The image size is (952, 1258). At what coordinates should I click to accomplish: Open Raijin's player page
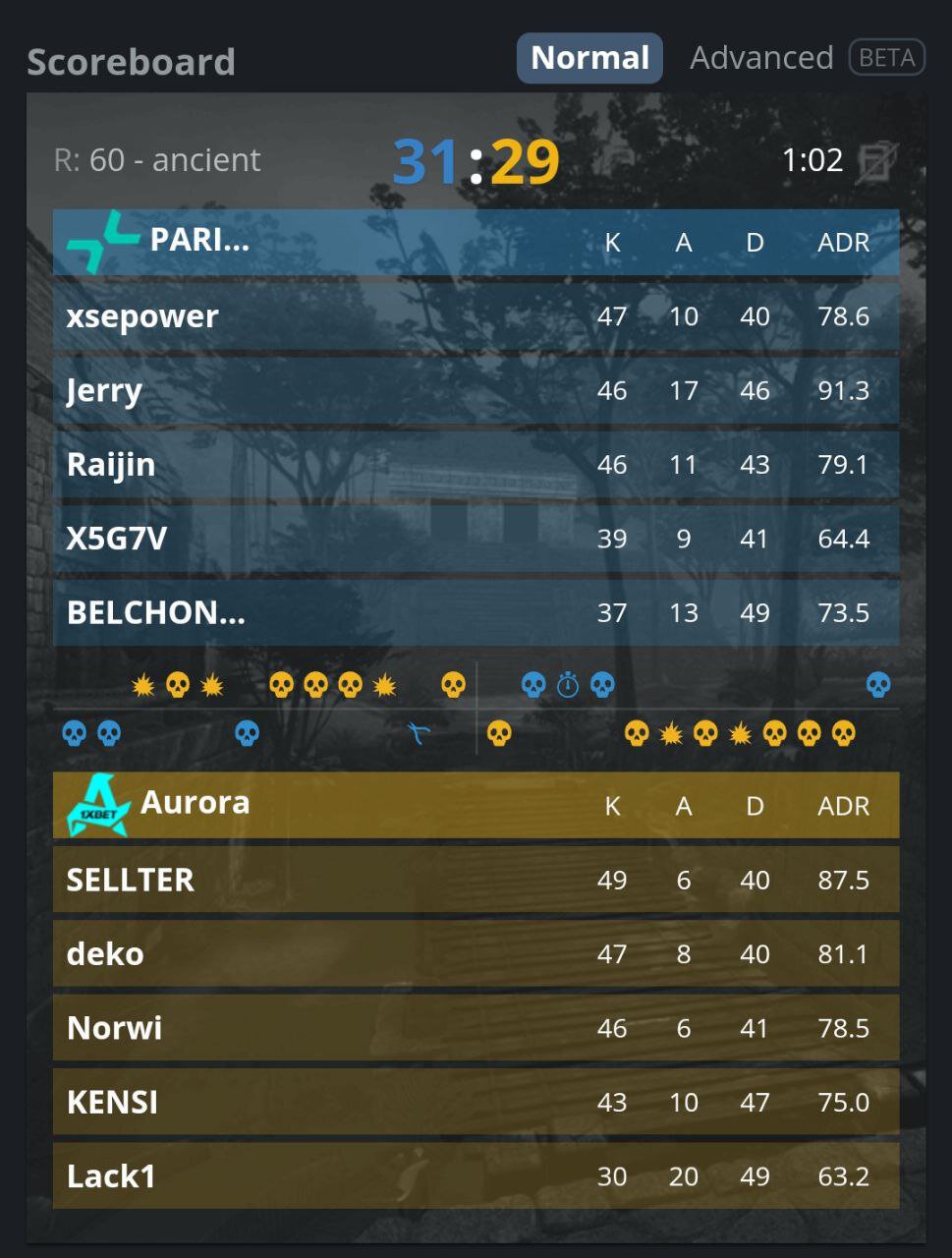pos(111,464)
